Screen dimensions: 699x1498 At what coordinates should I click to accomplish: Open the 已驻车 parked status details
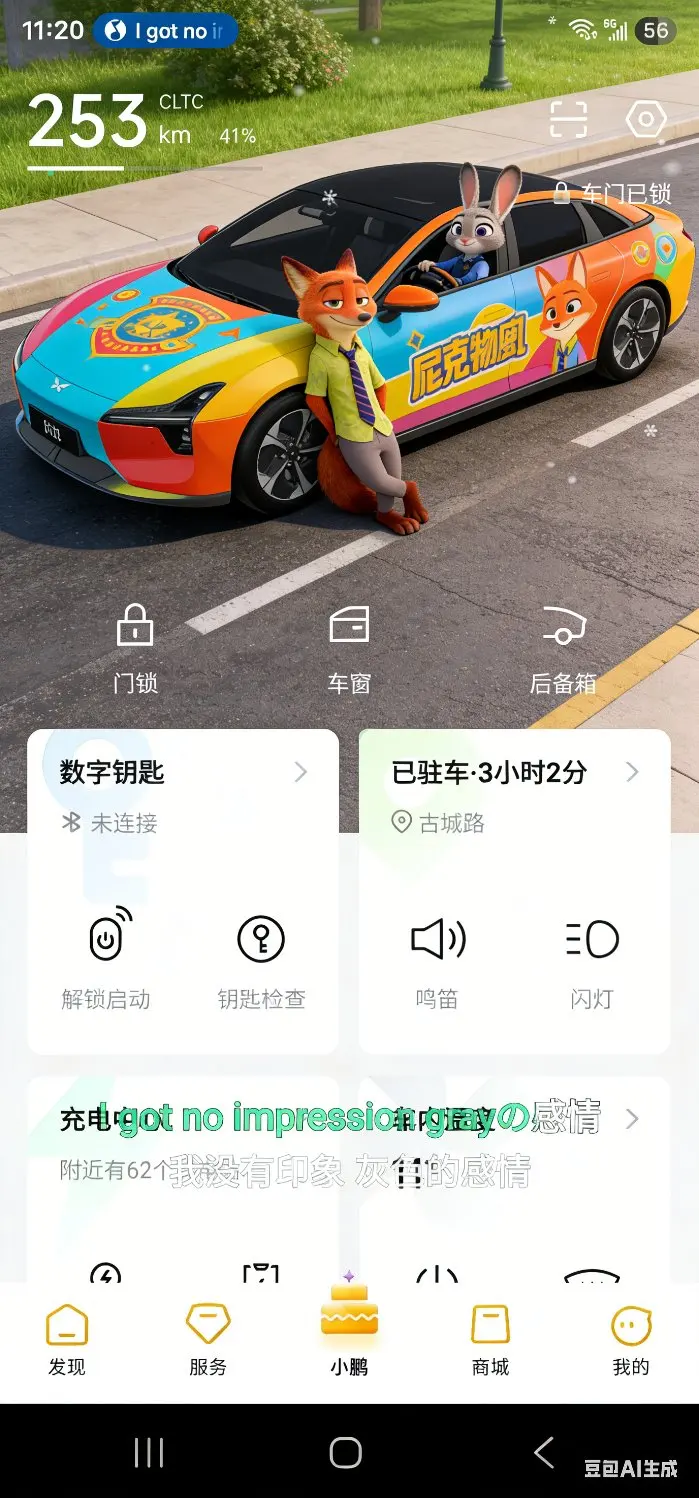click(x=513, y=772)
